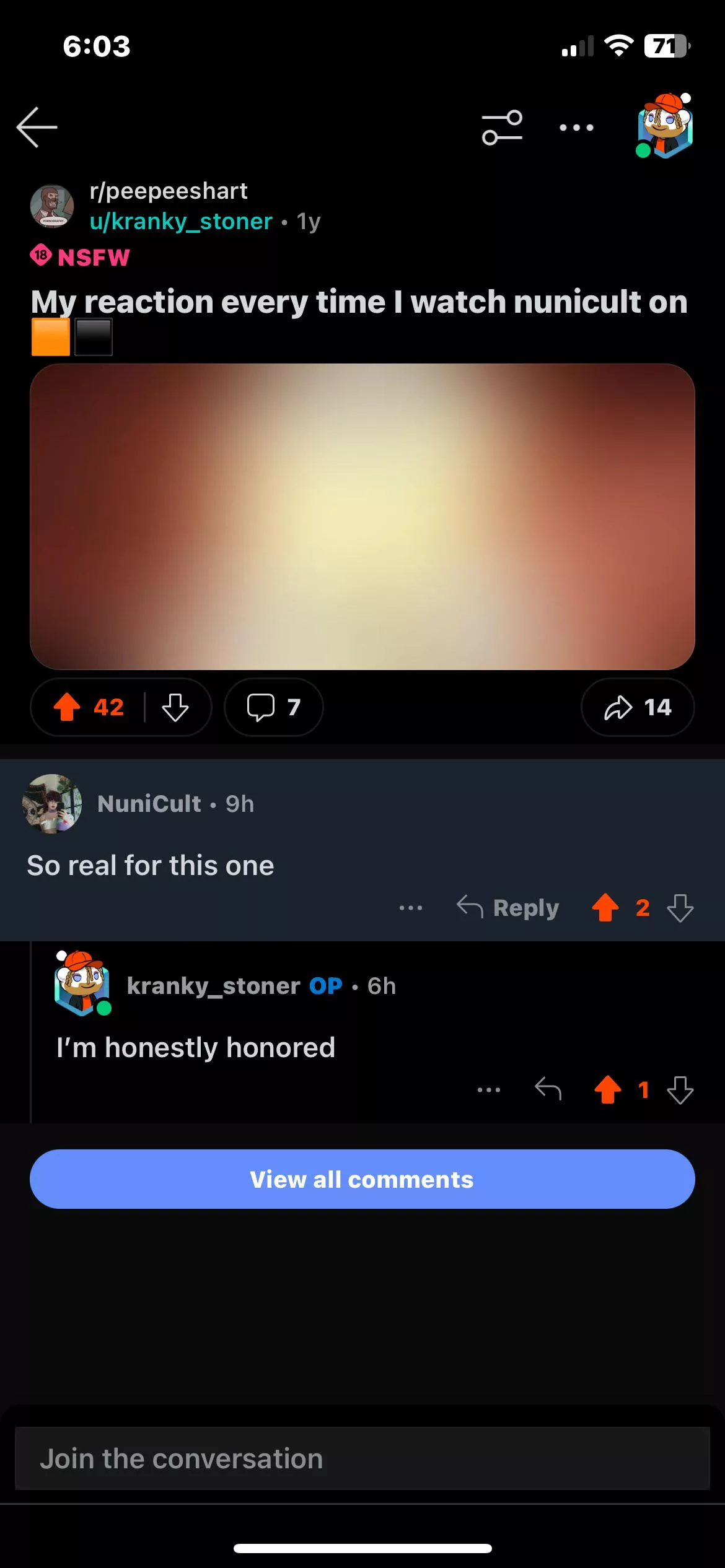725x1568 pixels.
Task: Go back using the arrow
Action: 37,127
